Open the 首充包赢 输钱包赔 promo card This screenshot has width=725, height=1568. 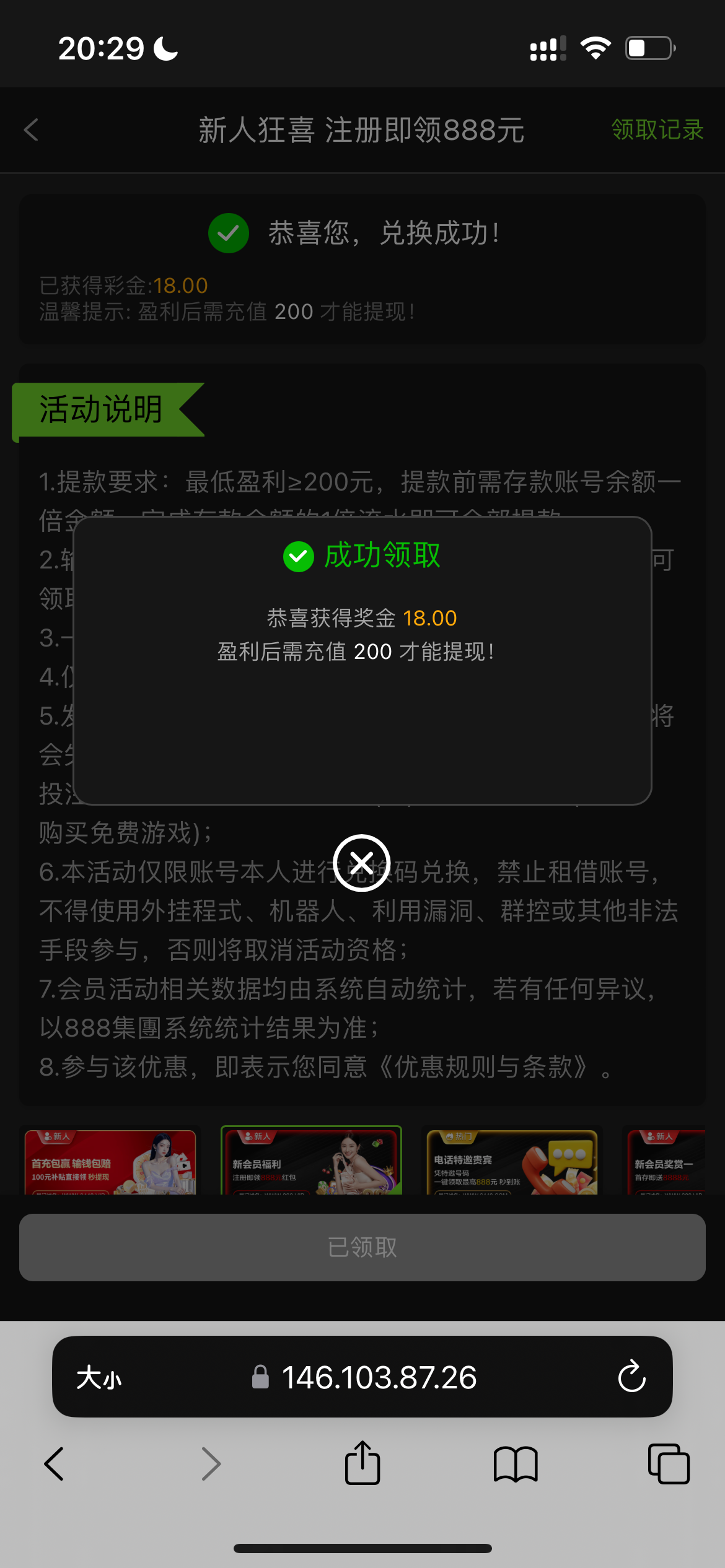(x=110, y=1162)
